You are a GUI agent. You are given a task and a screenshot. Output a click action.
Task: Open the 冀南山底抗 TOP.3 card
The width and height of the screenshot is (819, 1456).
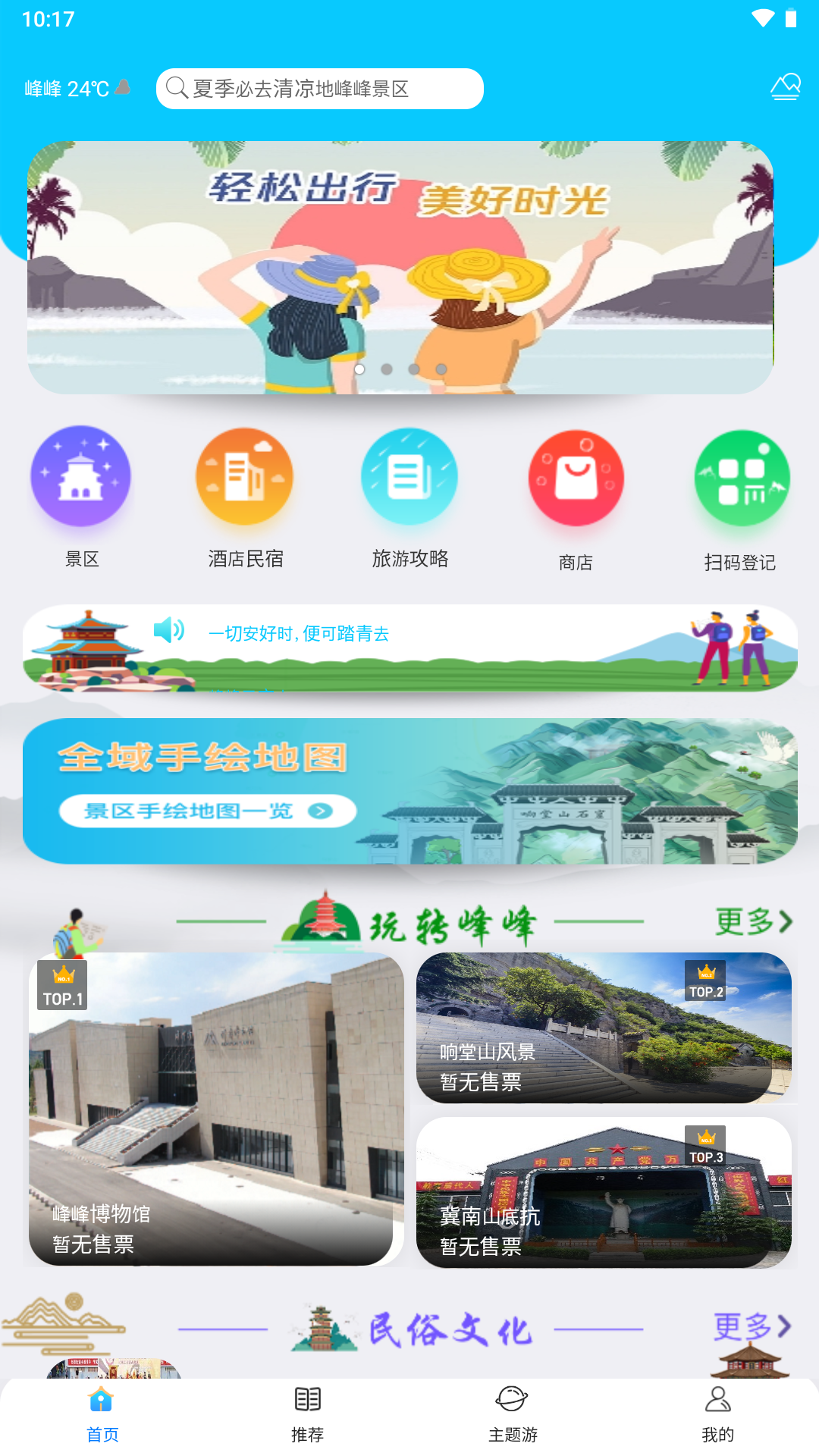(603, 1192)
